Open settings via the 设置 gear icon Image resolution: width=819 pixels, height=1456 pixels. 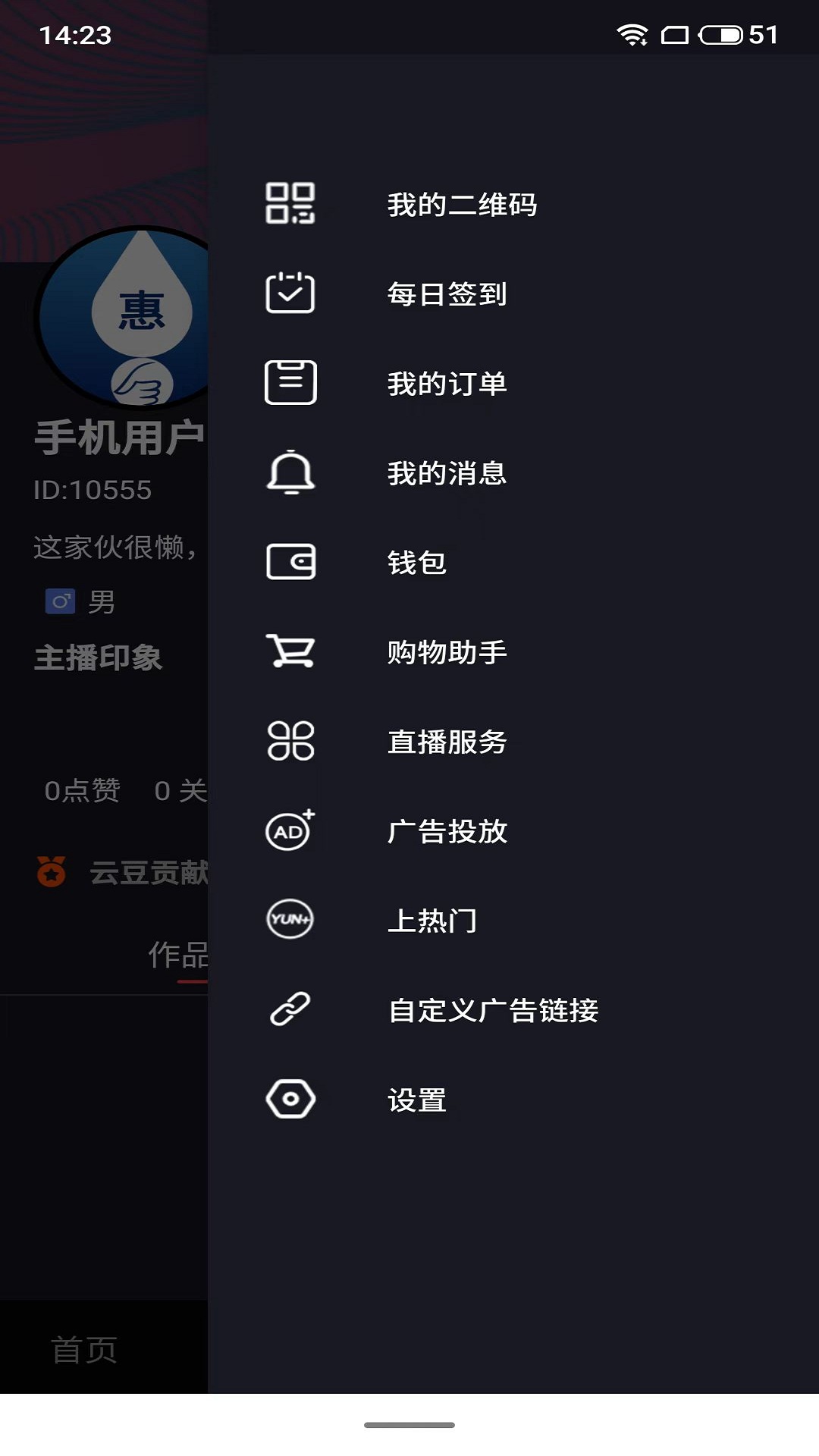[x=290, y=1098]
